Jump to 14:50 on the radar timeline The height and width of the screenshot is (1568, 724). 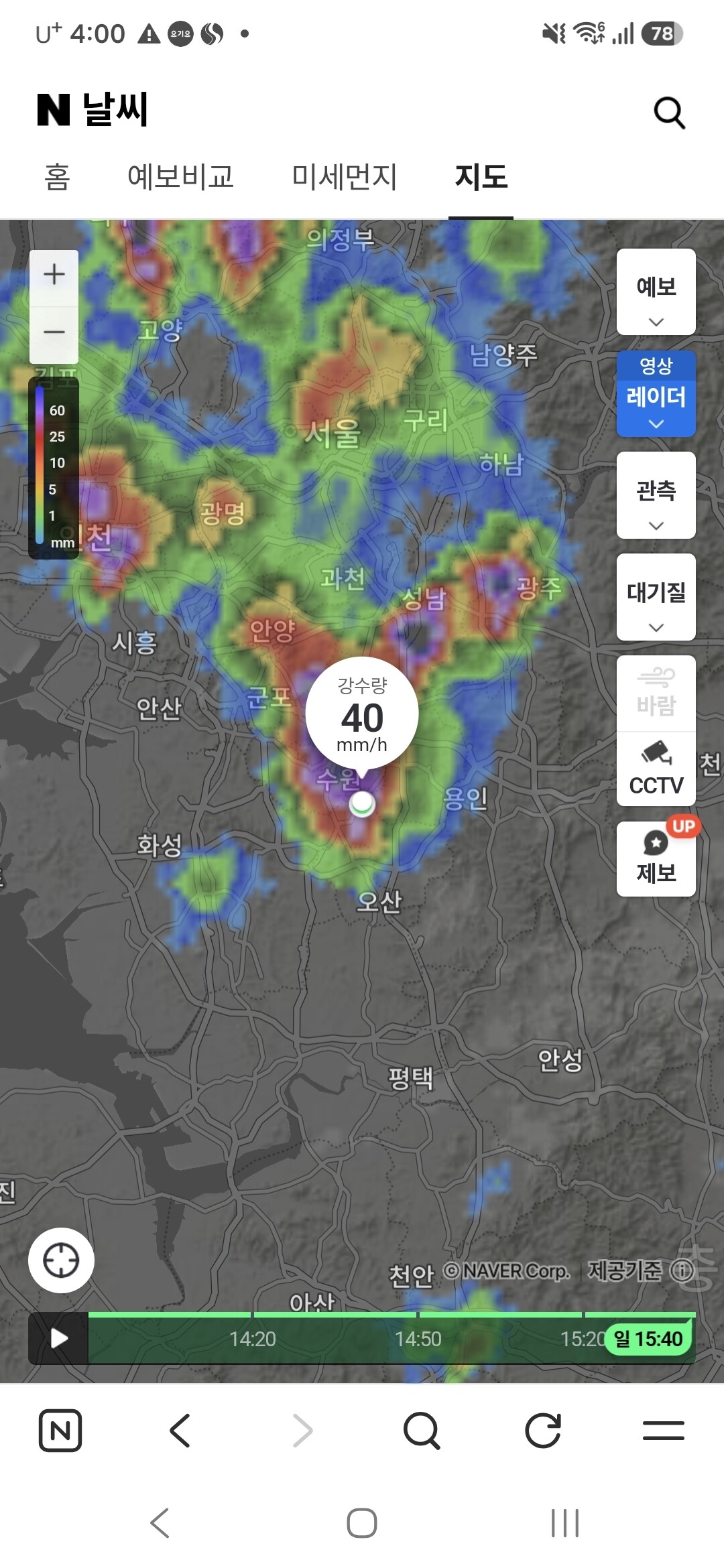point(418,1339)
